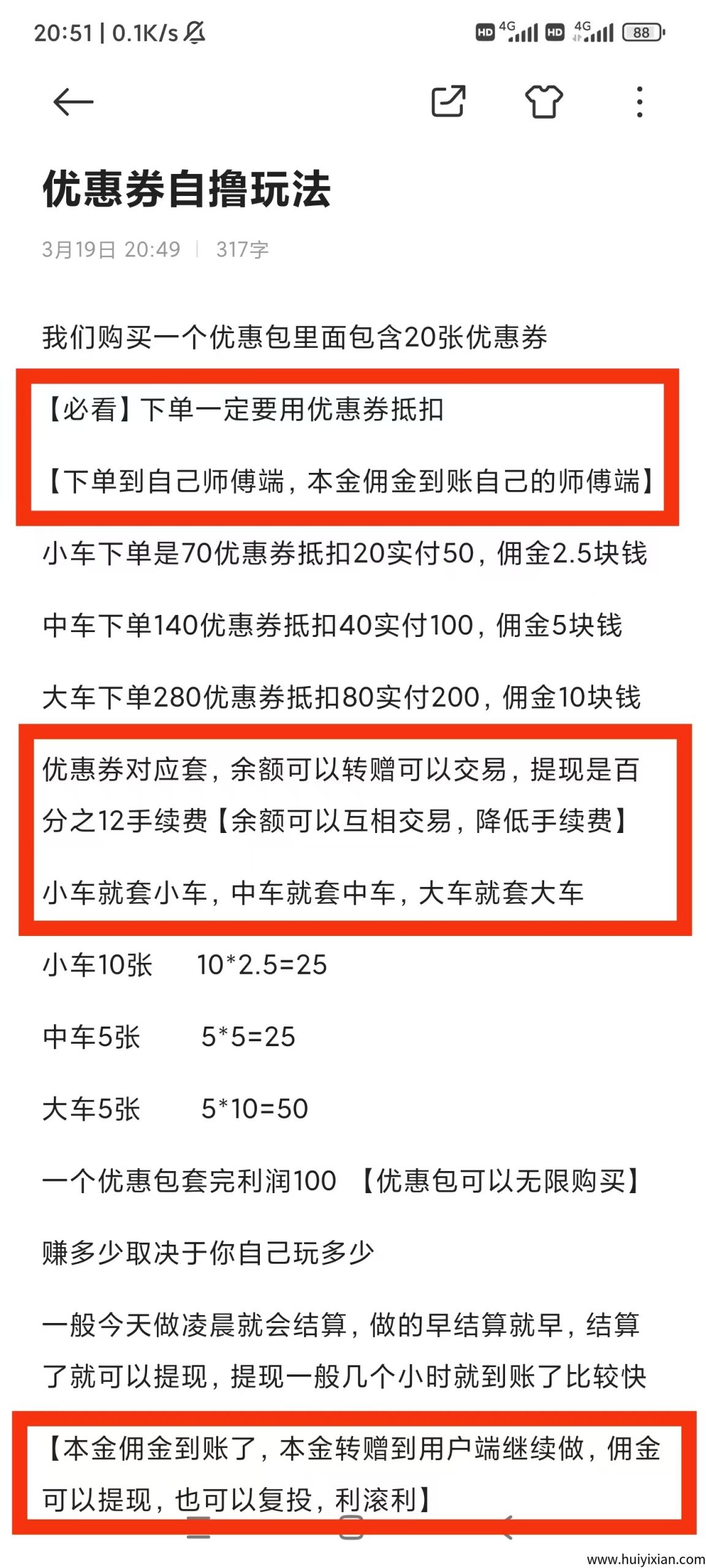This screenshot has width=706, height=1568.
Task: Open the share/export icon in the top bar
Action: [x=448, y=102]
